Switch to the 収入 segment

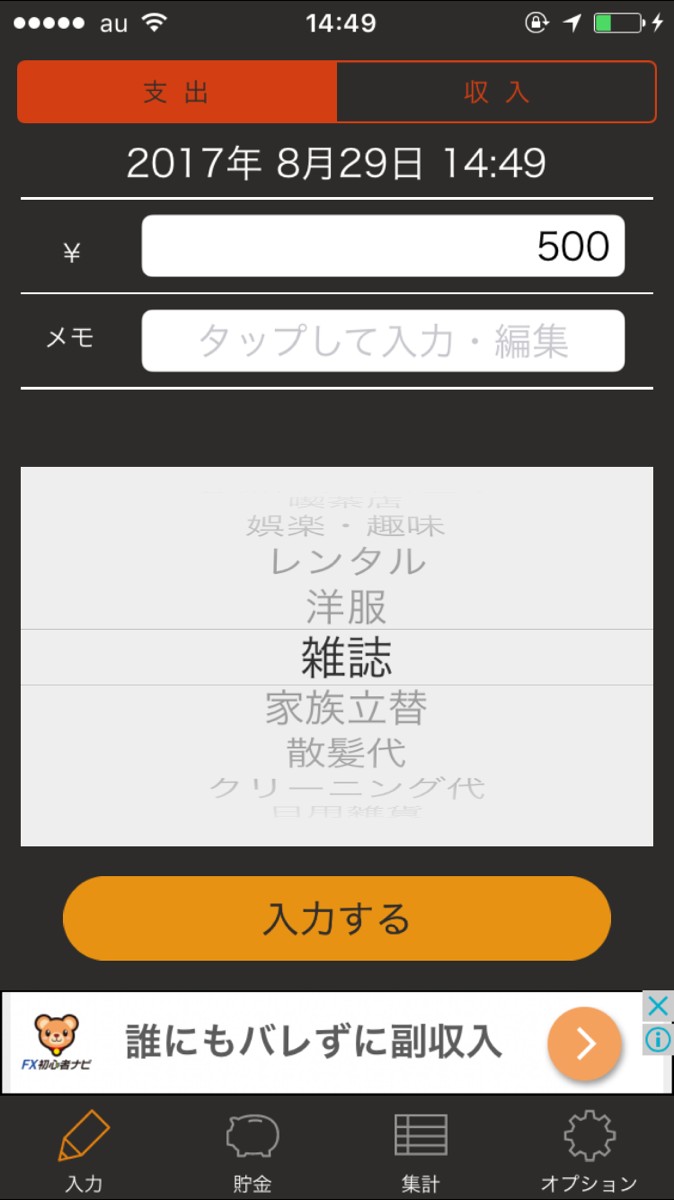(496, 92)
